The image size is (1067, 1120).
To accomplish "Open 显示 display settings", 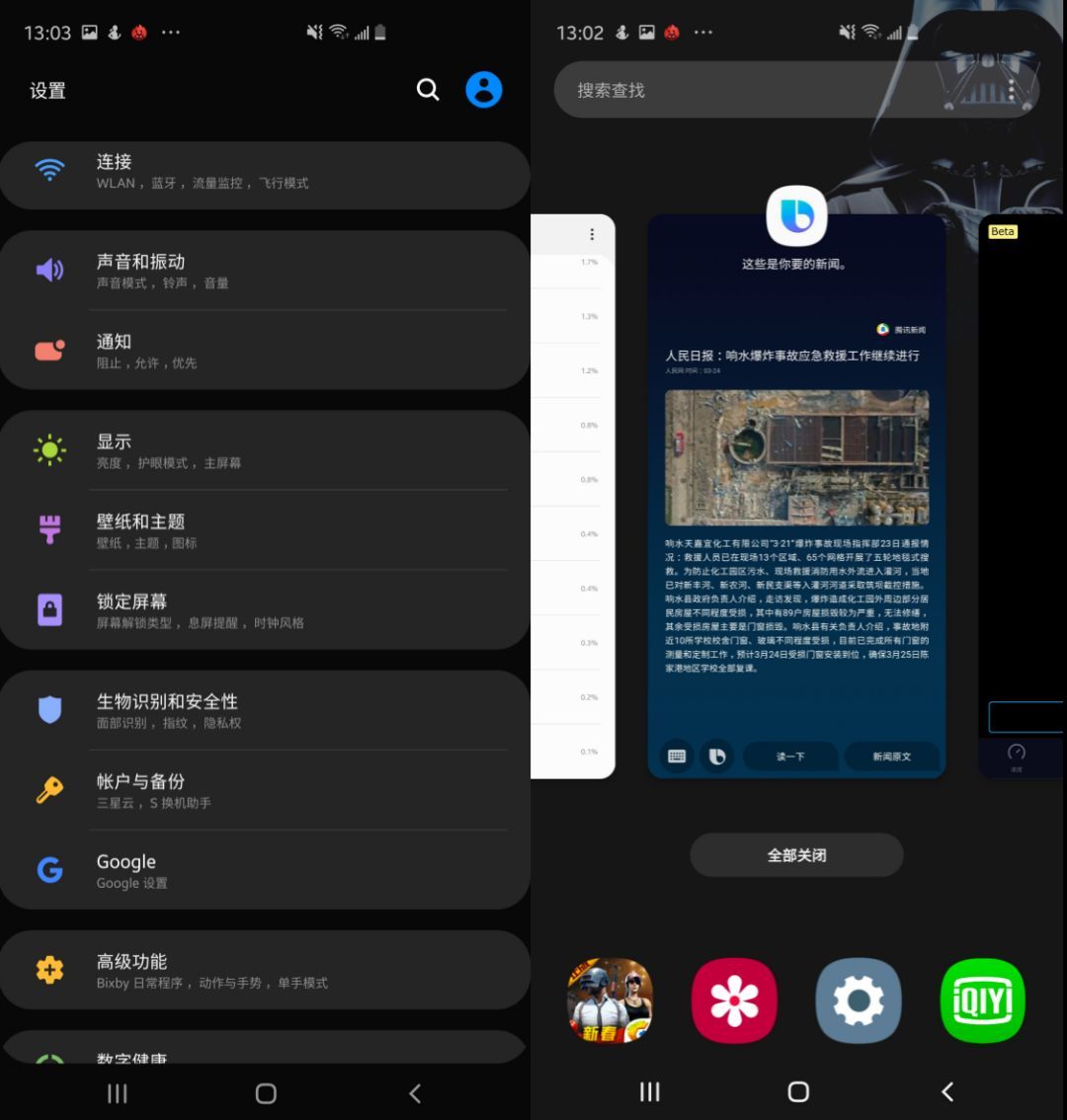I will point(265,450).
